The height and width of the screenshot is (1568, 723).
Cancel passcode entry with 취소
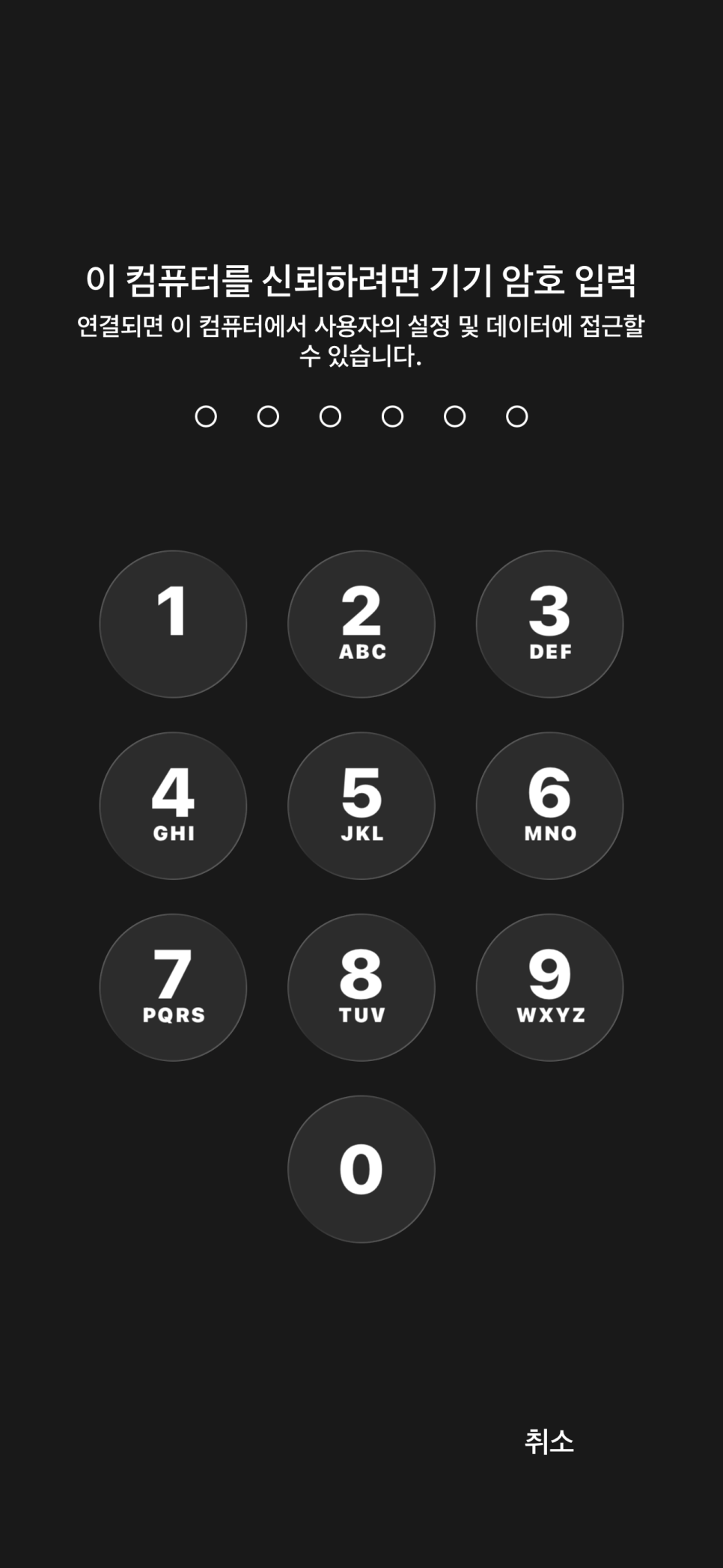point(549,1441)
